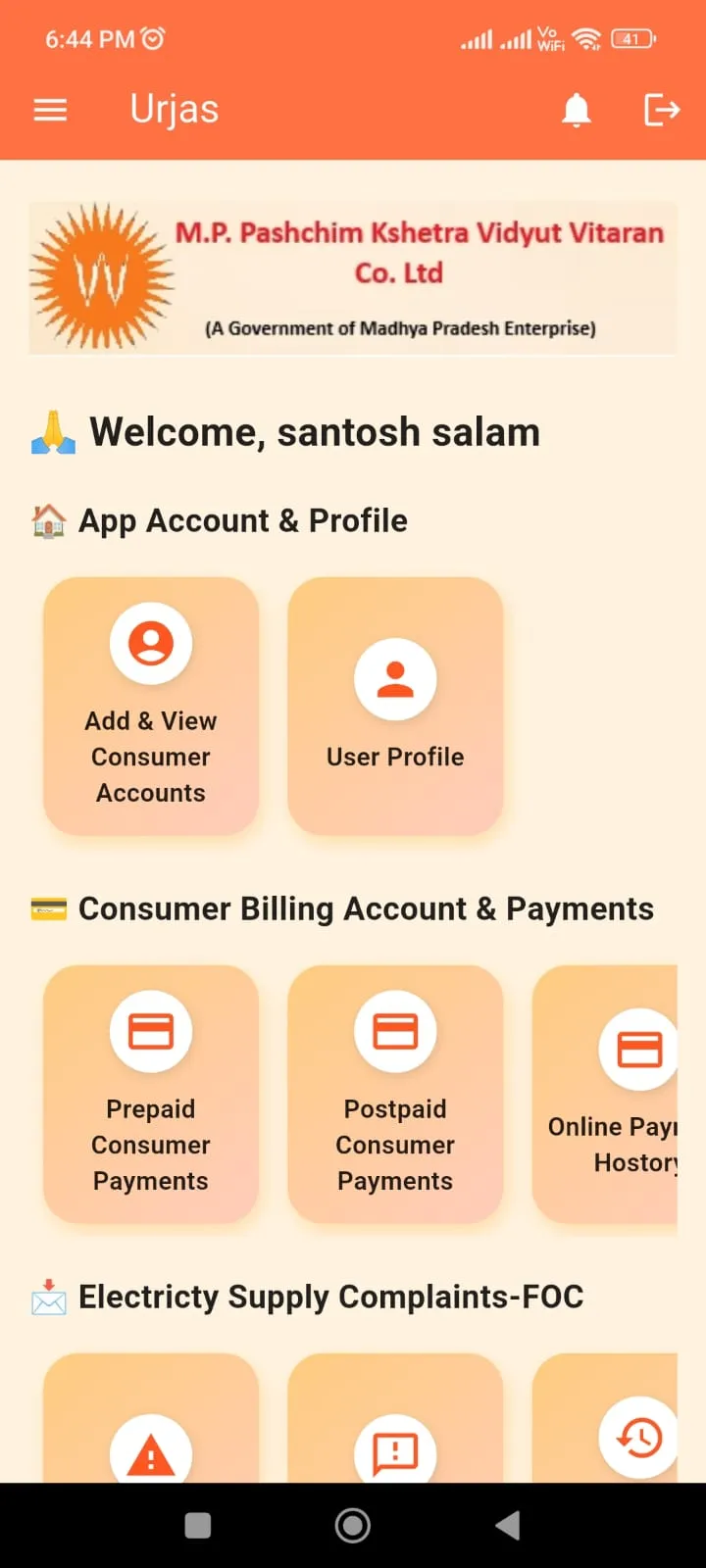Open the notifications bell
This screenshot has height=1568, width=706.
coord(577,110)
